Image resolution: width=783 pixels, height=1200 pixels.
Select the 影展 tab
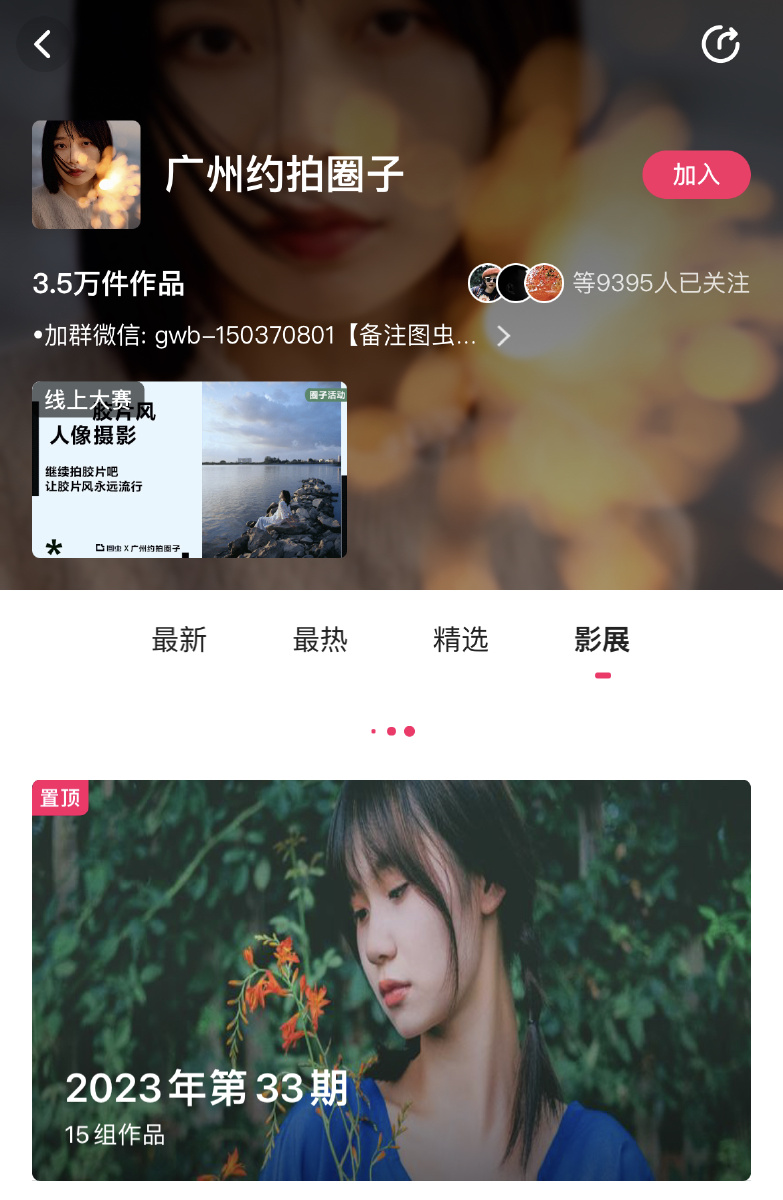602,639
